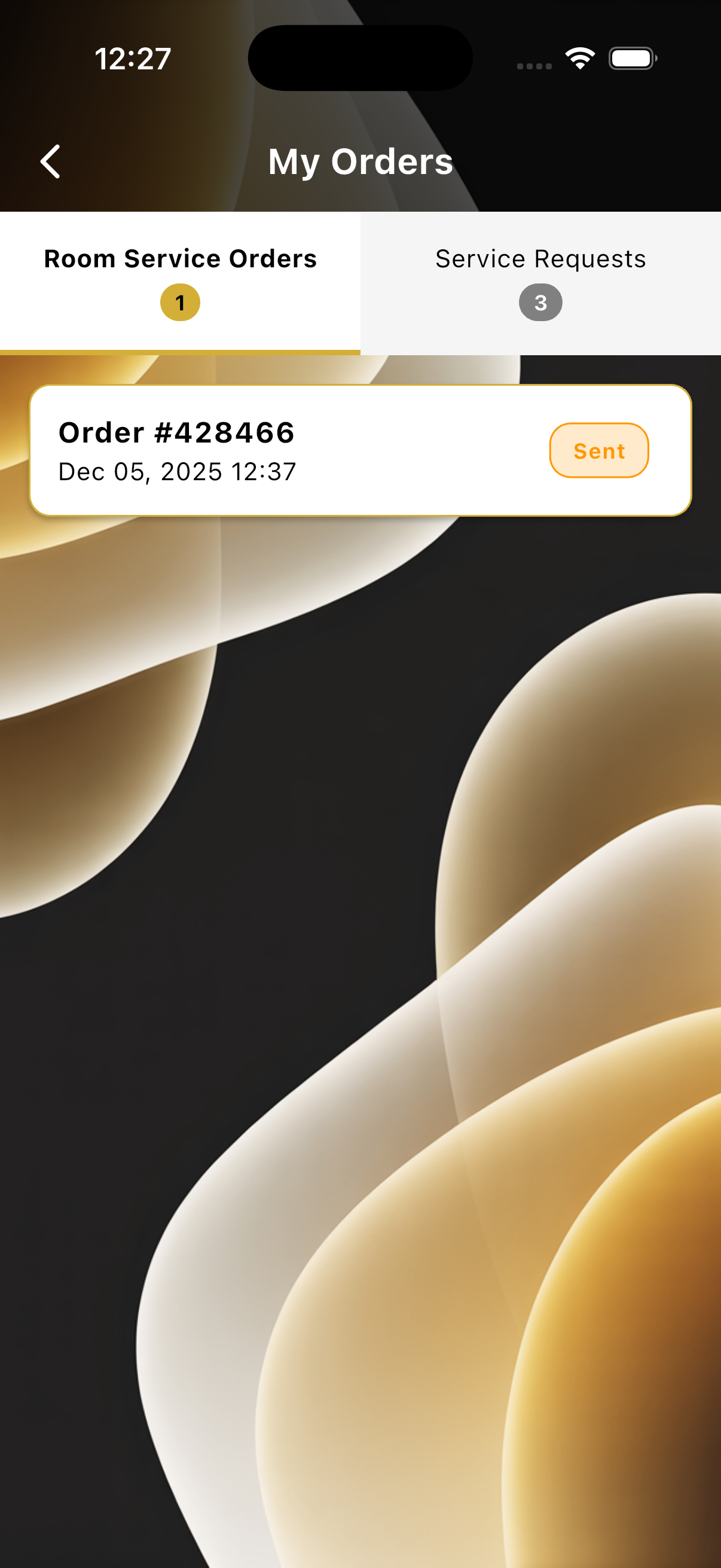Tap the clock showing 12:27

(132, 58)
